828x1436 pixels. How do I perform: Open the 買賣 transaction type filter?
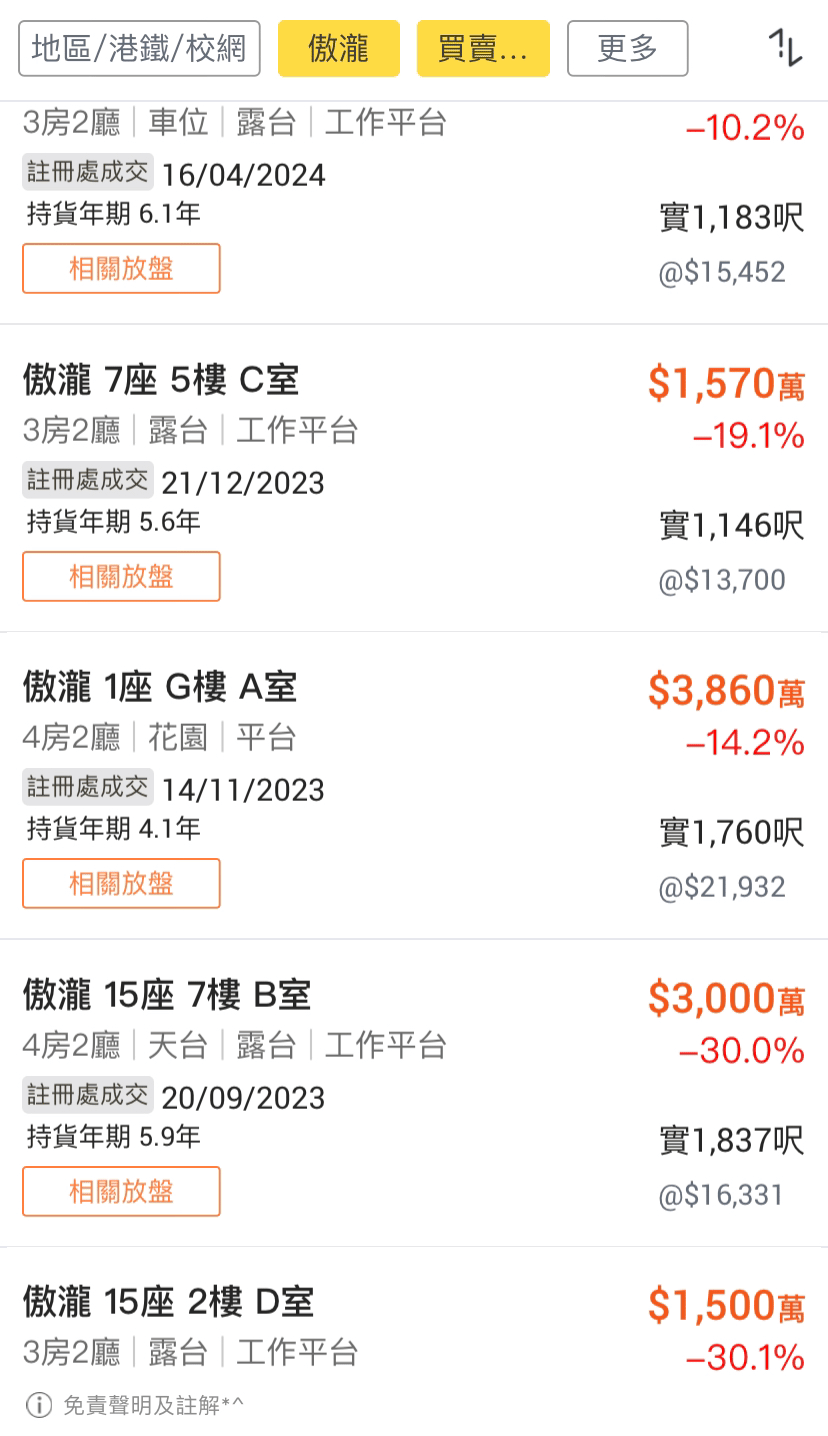[483, 48]
